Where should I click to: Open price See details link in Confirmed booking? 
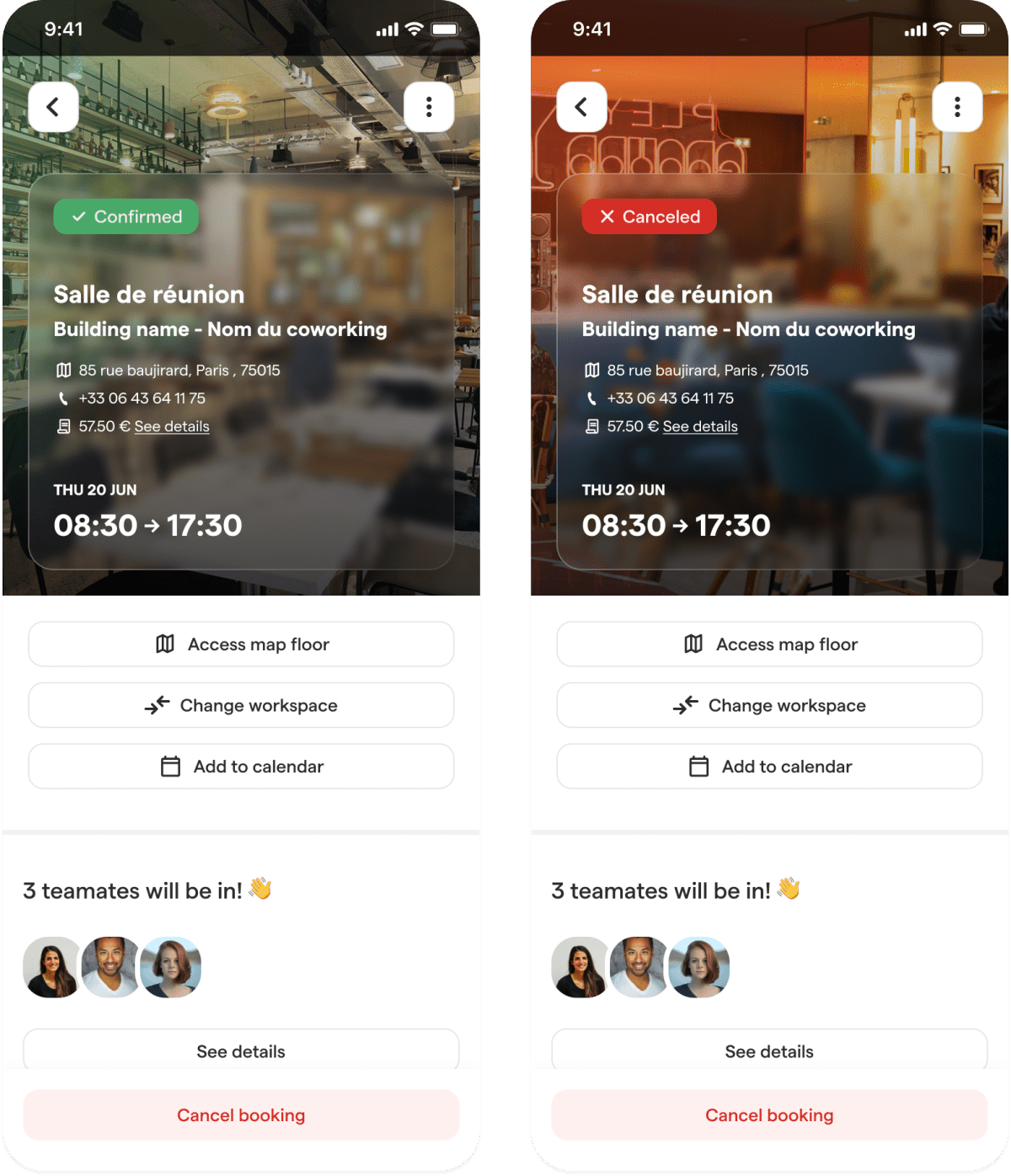pyautogui.click(x=172, y=426)
